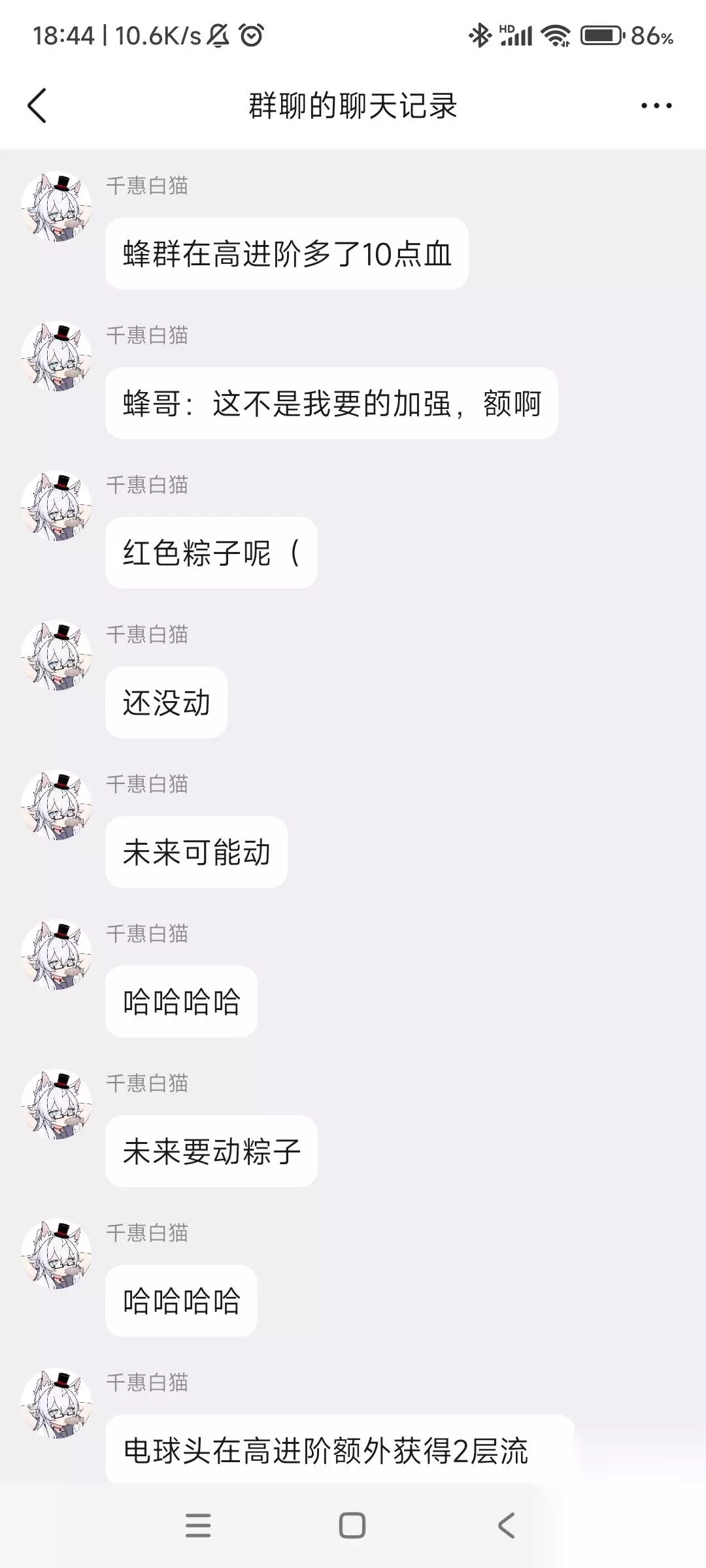Tap the system home button

[x=352, y=1526]
